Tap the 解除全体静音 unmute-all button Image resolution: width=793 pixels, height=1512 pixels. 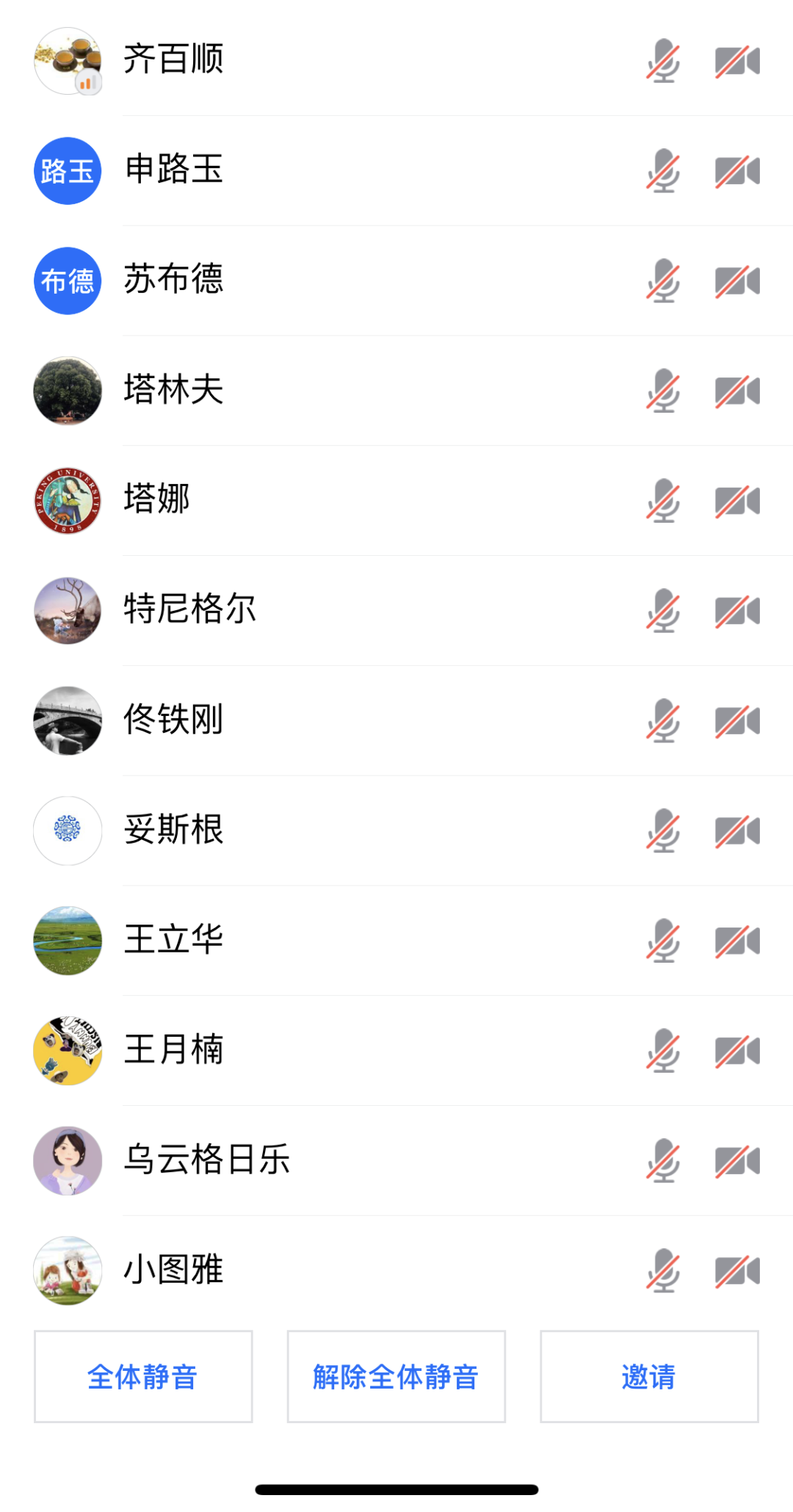(x=396, y=1376)
